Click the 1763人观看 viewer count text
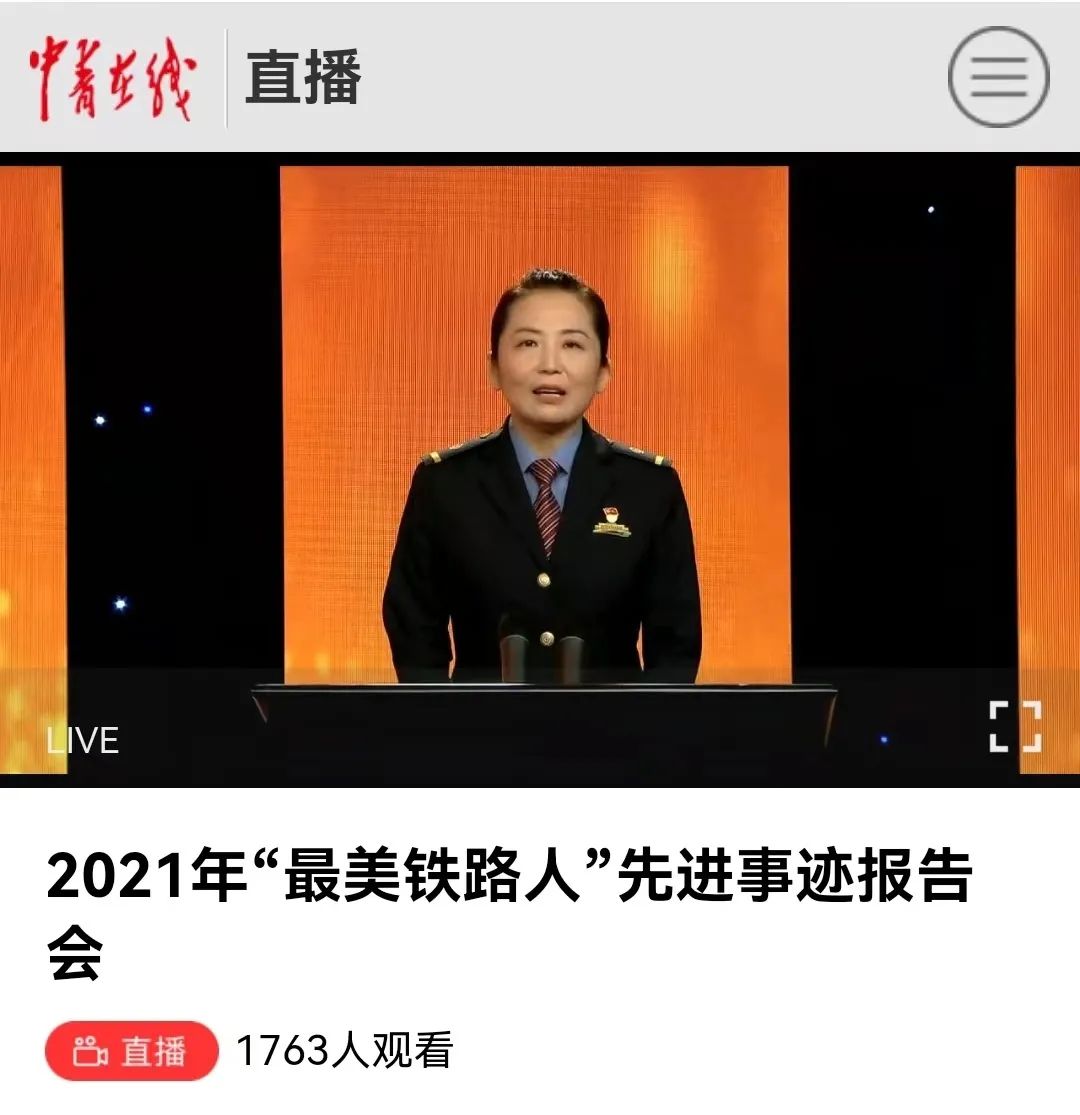Image resolution: width=1080 pixels, height=1115 pixels. 345,1052
